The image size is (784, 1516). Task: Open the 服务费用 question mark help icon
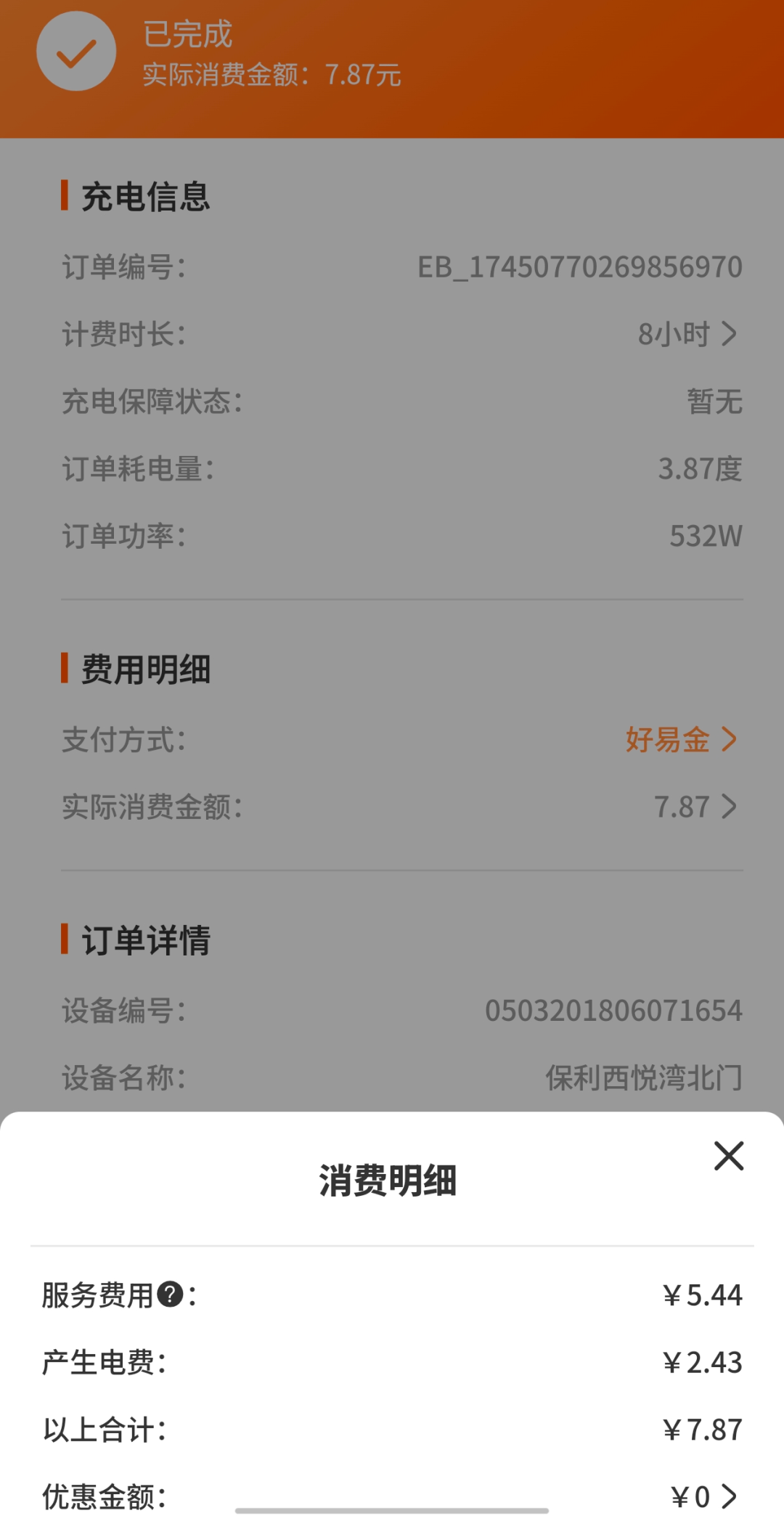coord(171,1295)
